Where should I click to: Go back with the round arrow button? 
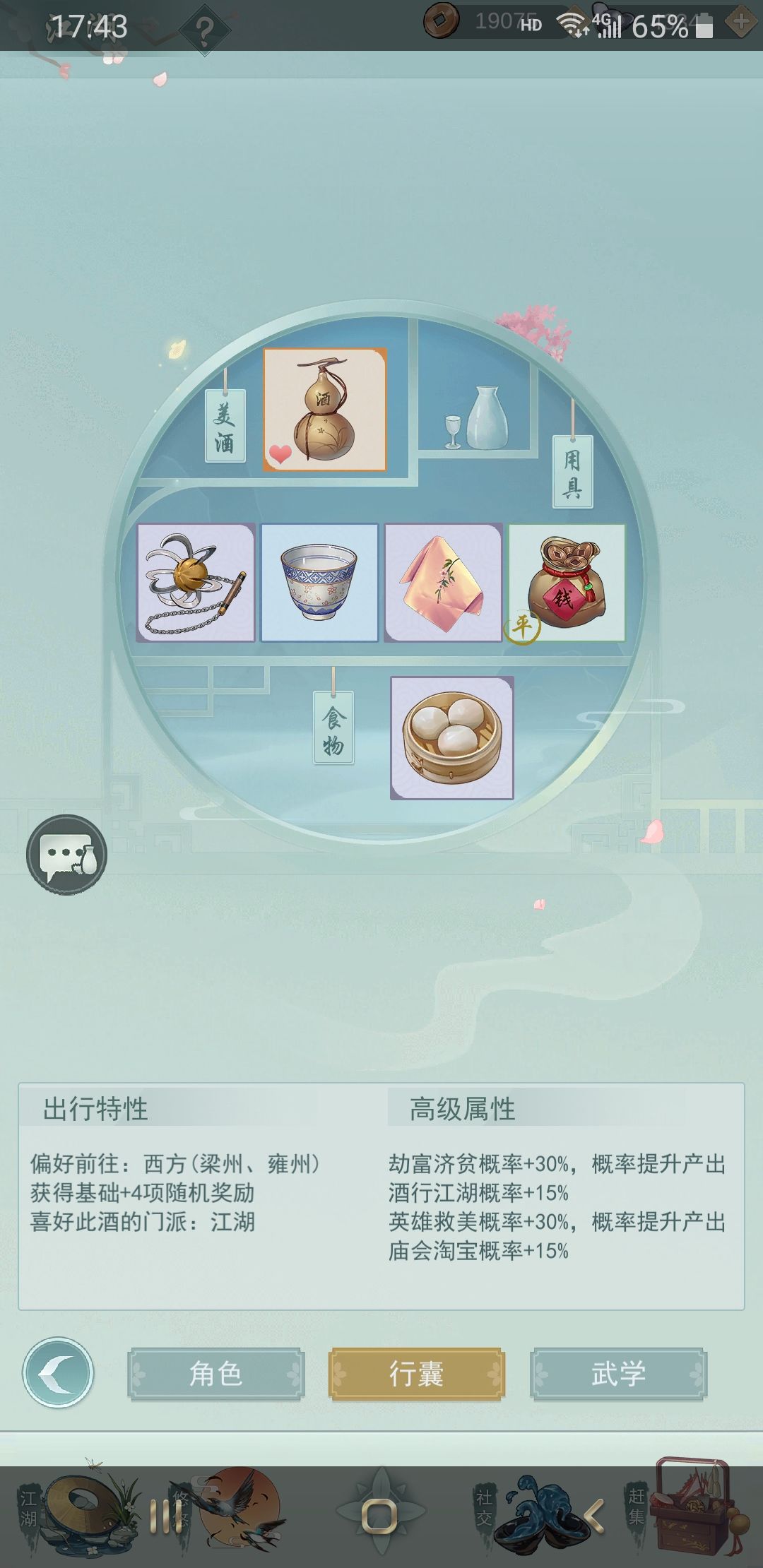pos(58,1373)
